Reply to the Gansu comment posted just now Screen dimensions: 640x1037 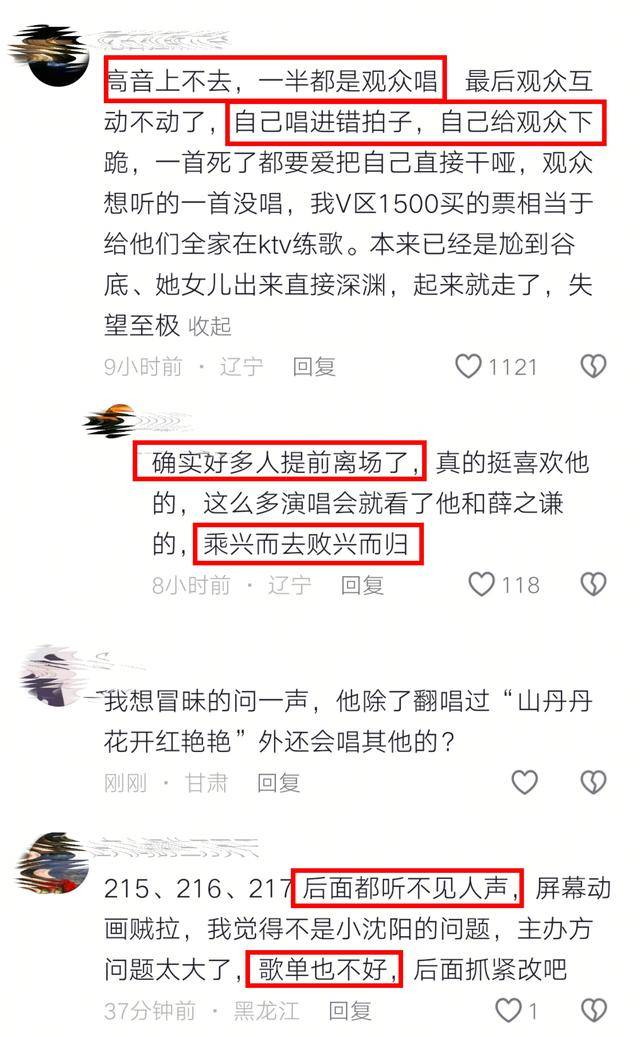(x=279, y=783)
